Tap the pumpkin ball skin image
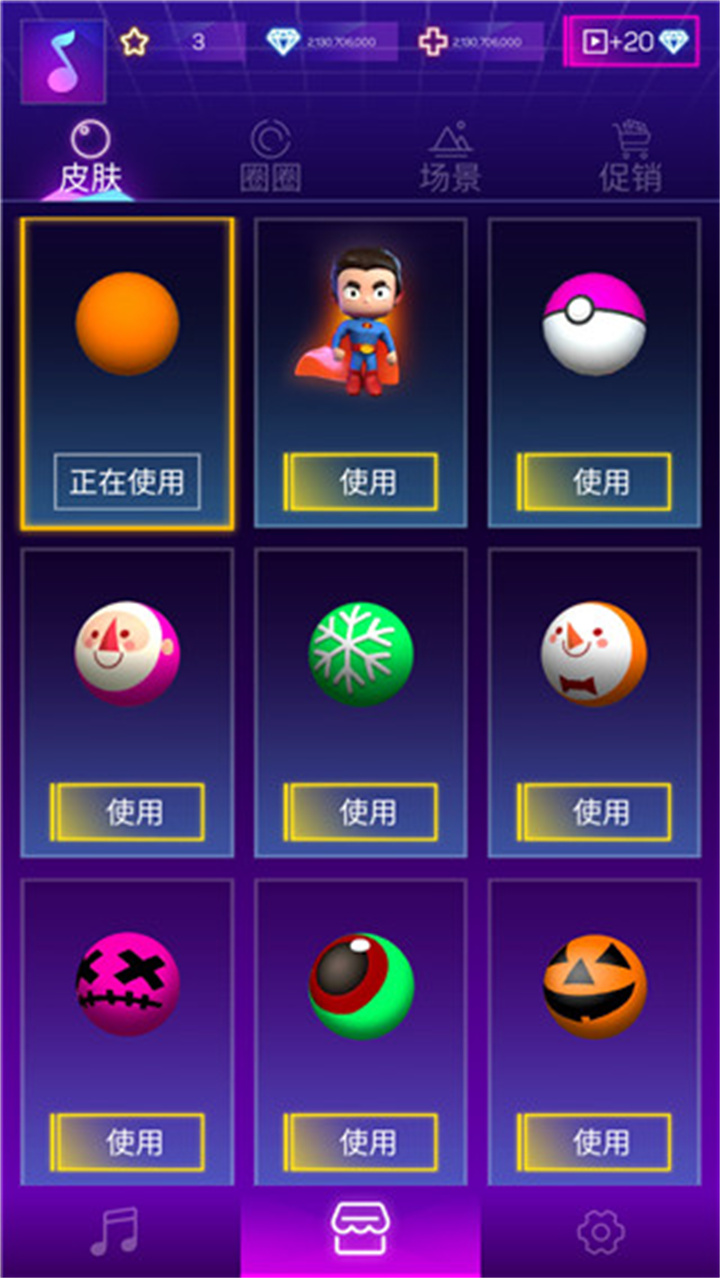The image size is (720, 1278). pos(594,985)
